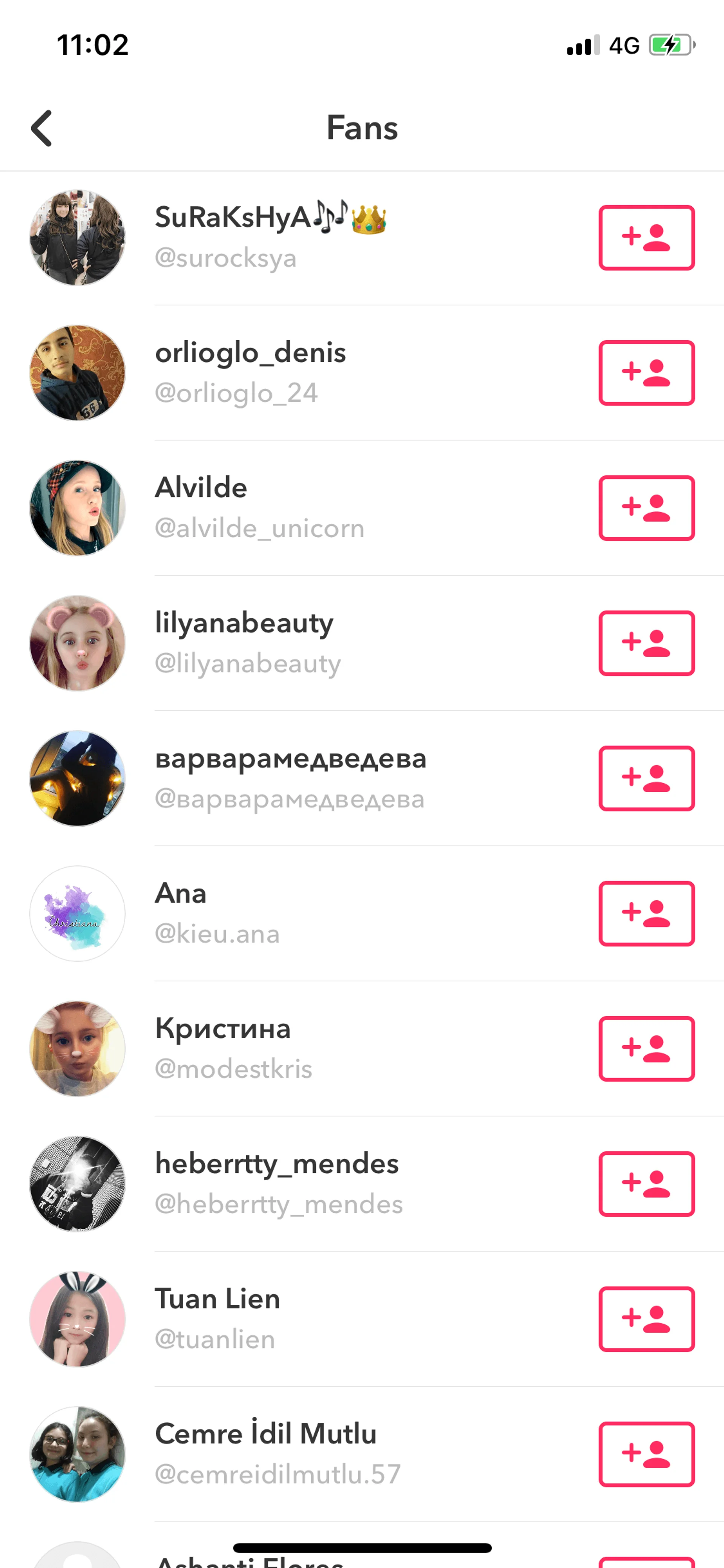Go back from the Fans page

click(x=41, y=128)
